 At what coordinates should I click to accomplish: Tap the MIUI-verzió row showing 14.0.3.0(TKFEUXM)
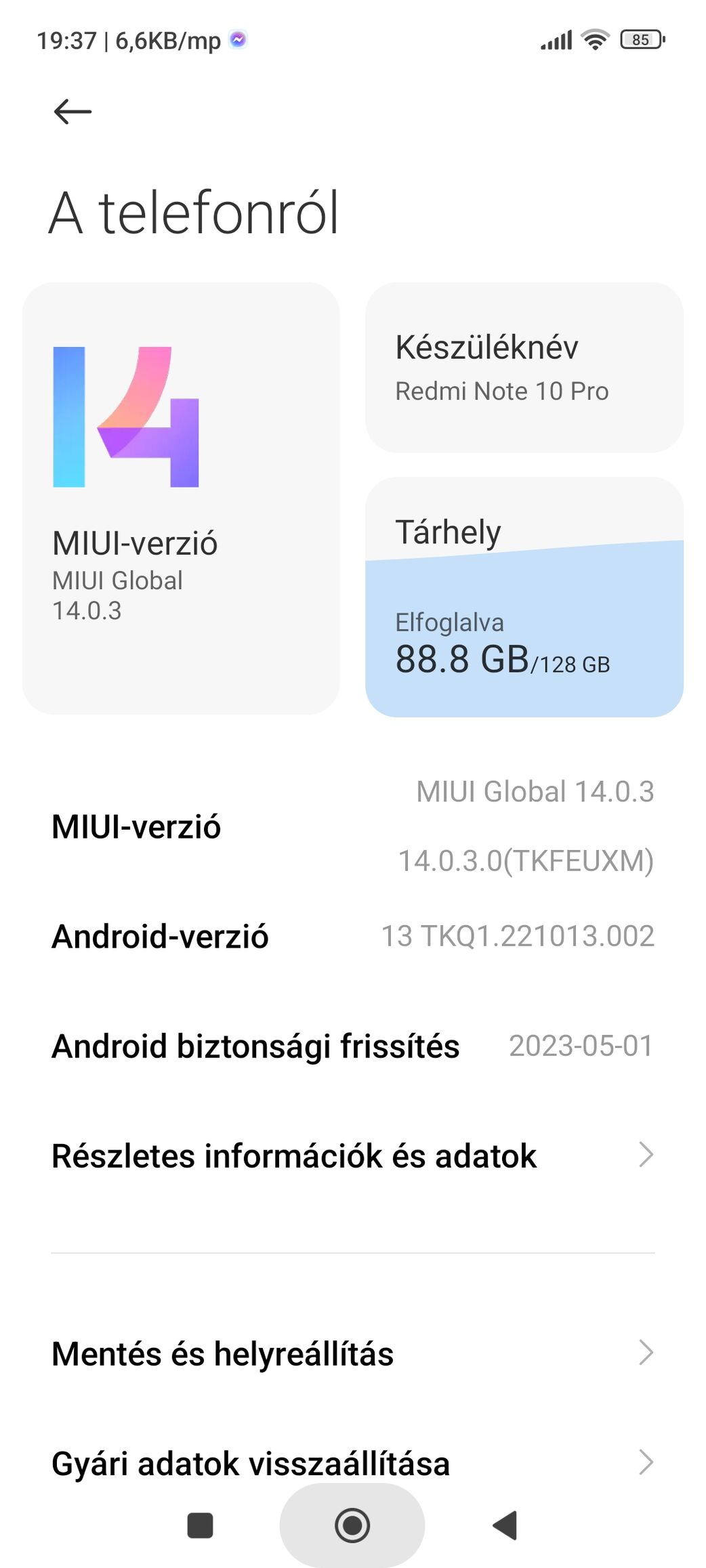pos(353,826)
